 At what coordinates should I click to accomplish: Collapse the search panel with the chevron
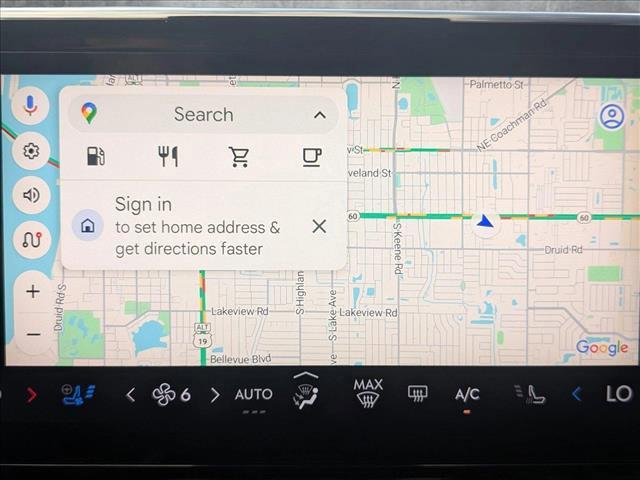tap(319, 115)
